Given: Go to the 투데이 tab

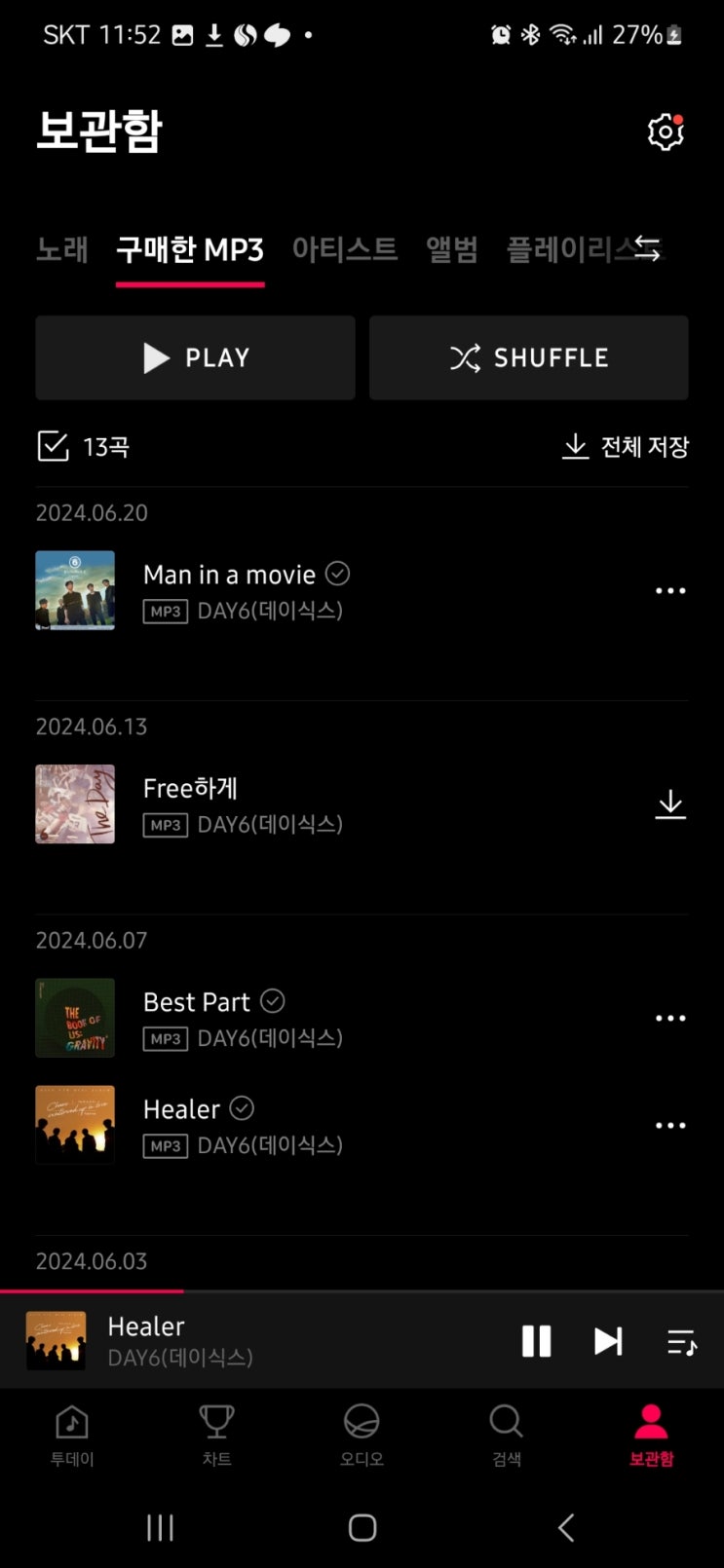Looking at the screenshot, I should click(x=72, y=1435).
